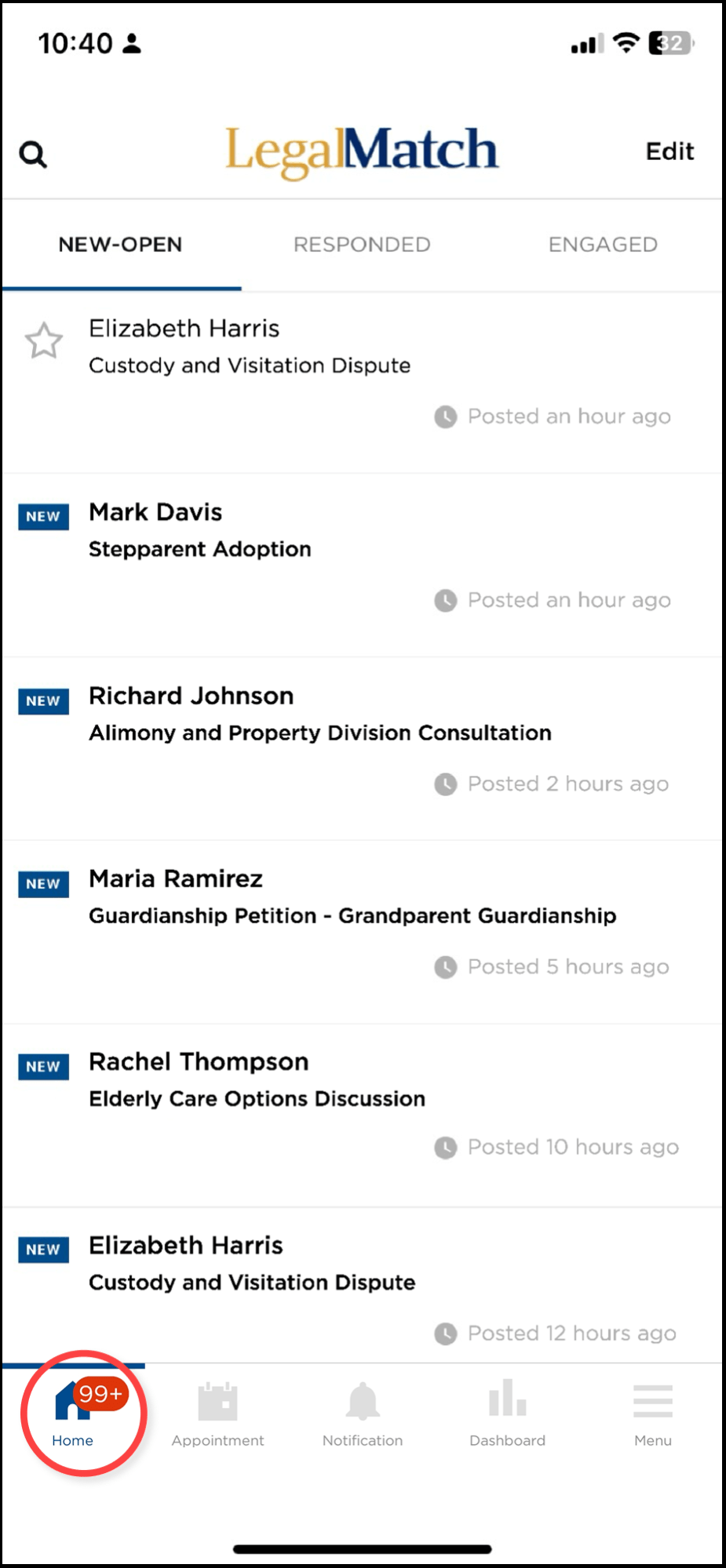Tap the Edit button

tap(669, 151)
